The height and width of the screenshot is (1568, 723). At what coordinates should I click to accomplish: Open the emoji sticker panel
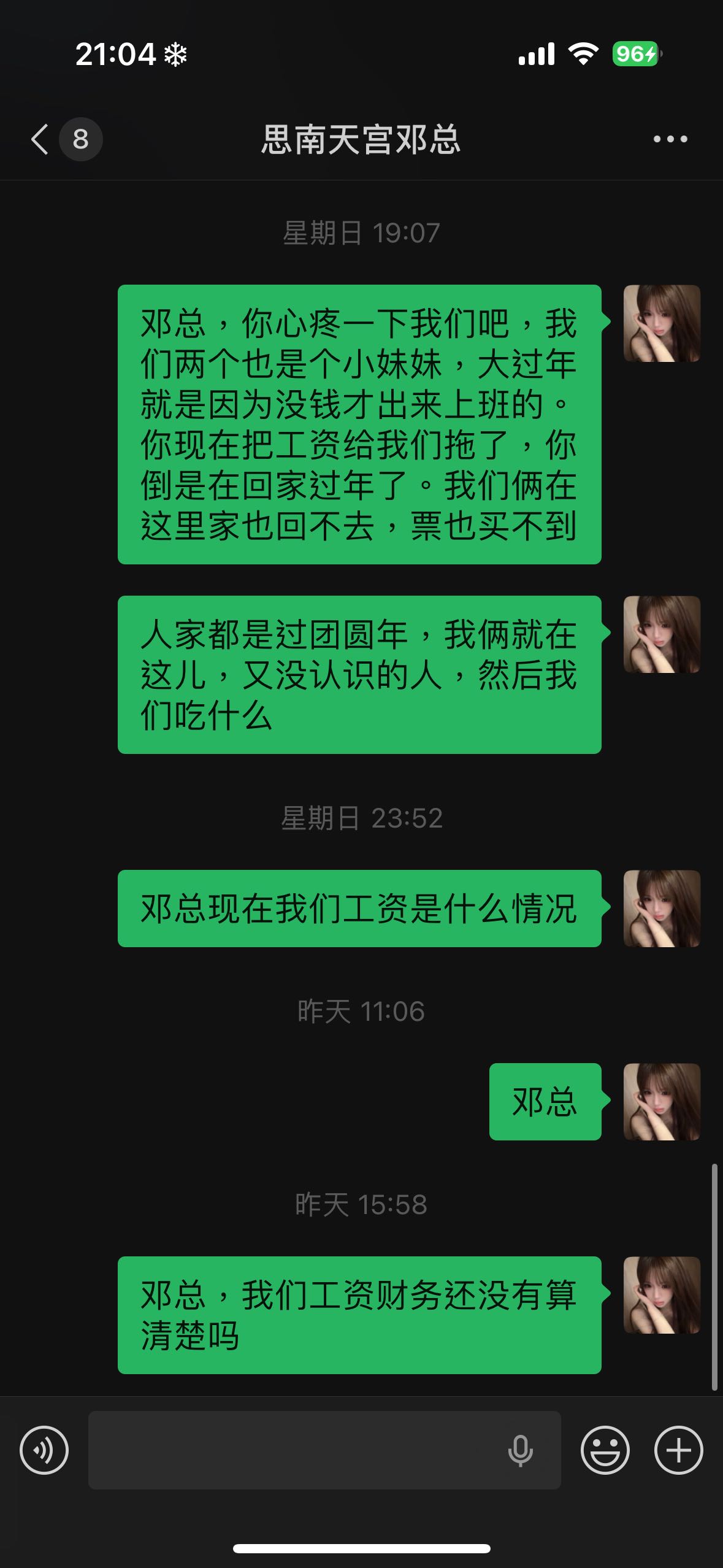pyautogui.click(x=605, y=1450)
